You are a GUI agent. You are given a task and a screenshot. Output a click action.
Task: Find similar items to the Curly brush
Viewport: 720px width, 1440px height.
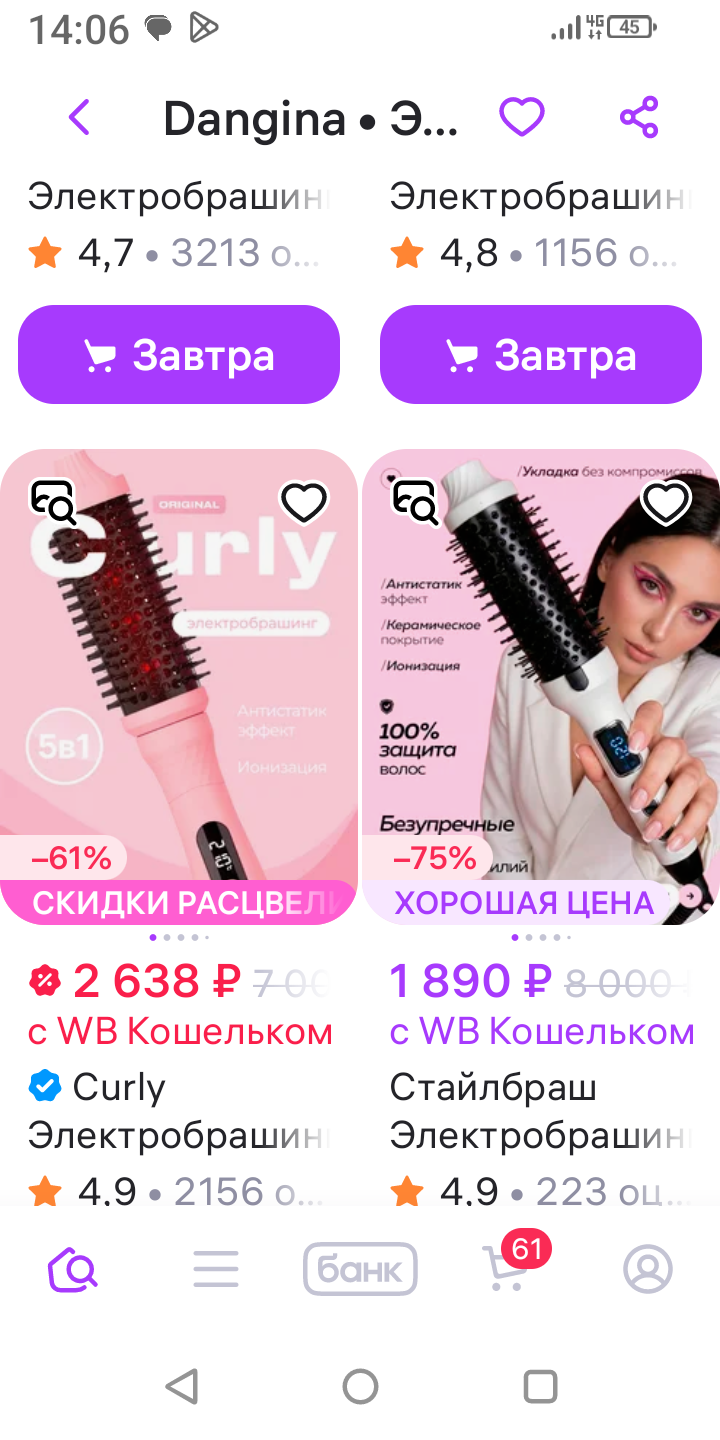click(x=53, y=502)
